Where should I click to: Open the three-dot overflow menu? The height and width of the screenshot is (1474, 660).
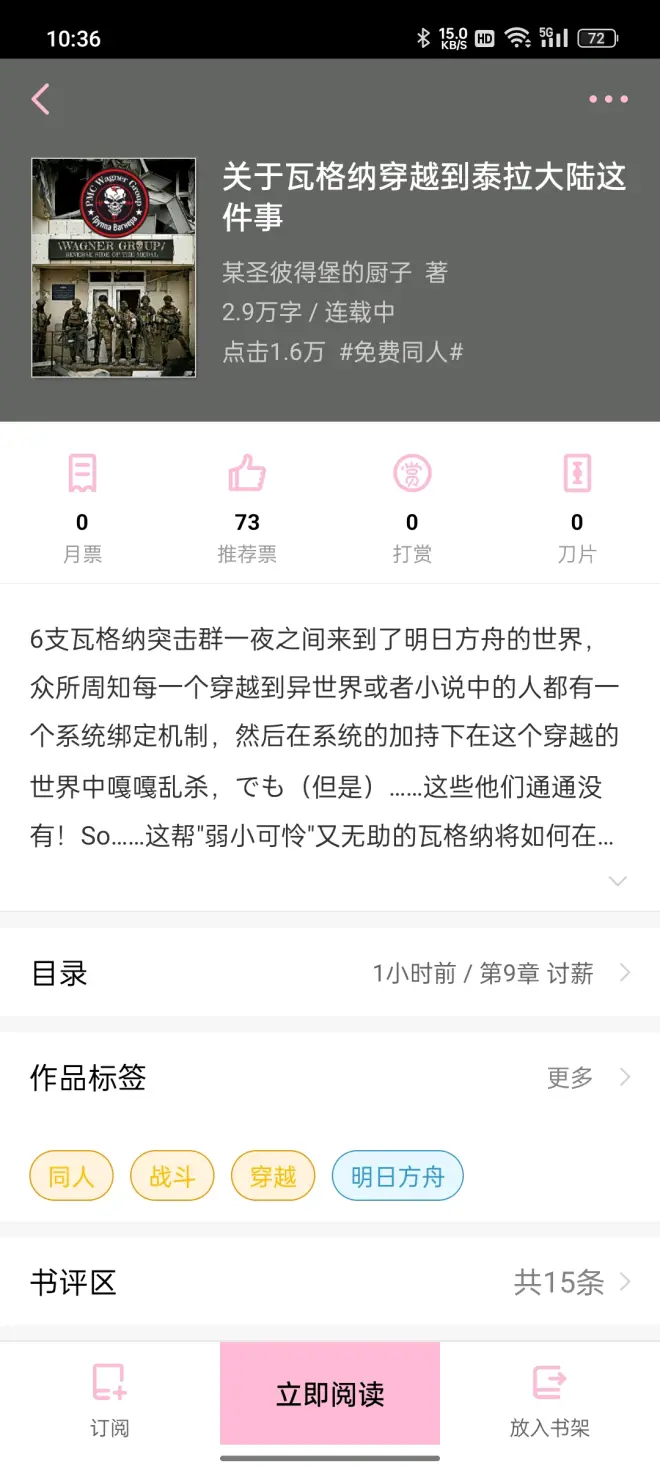[608, 99]
